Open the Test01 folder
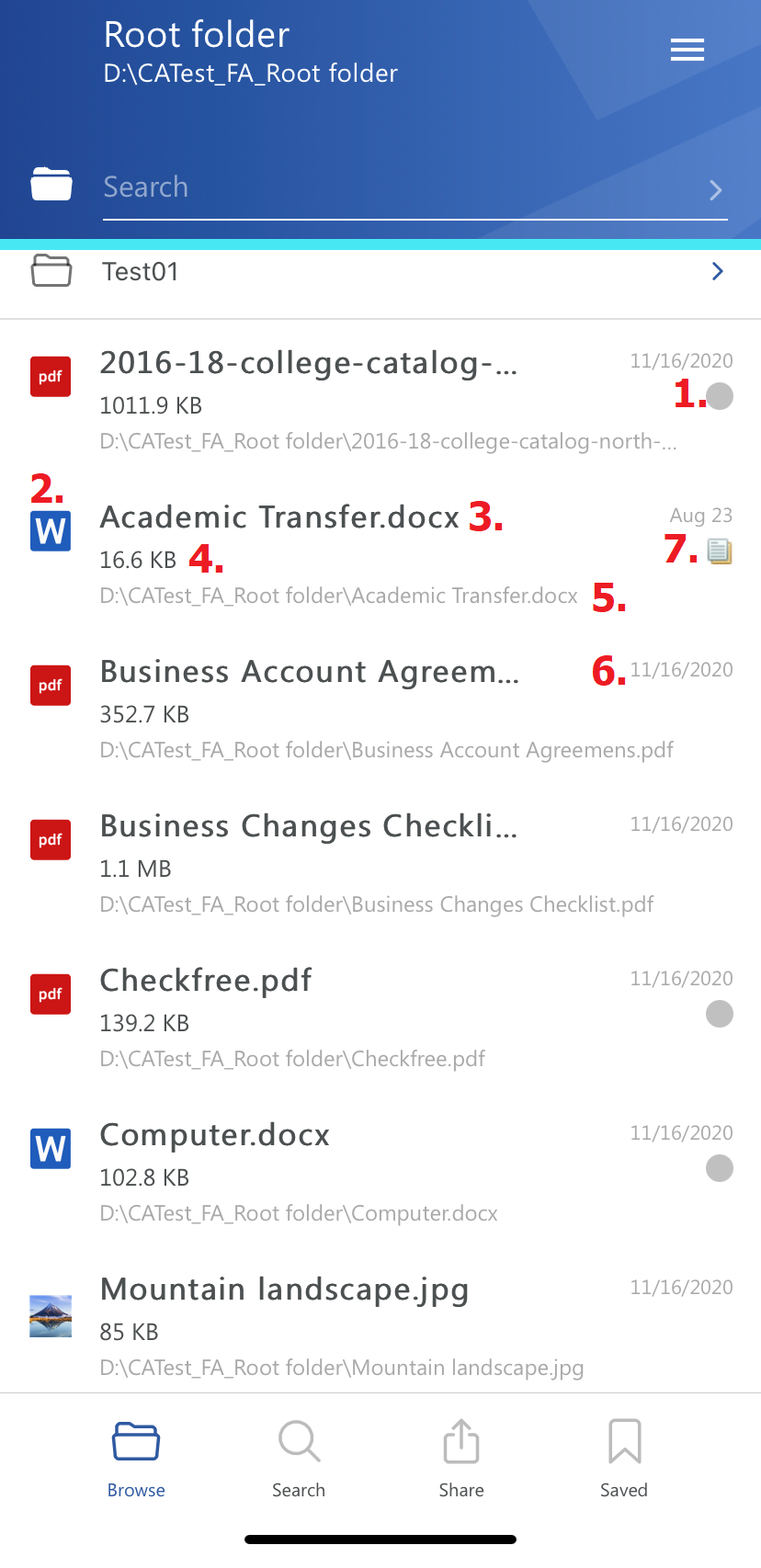Screen dimensions: 761x1568 point(380,272)
